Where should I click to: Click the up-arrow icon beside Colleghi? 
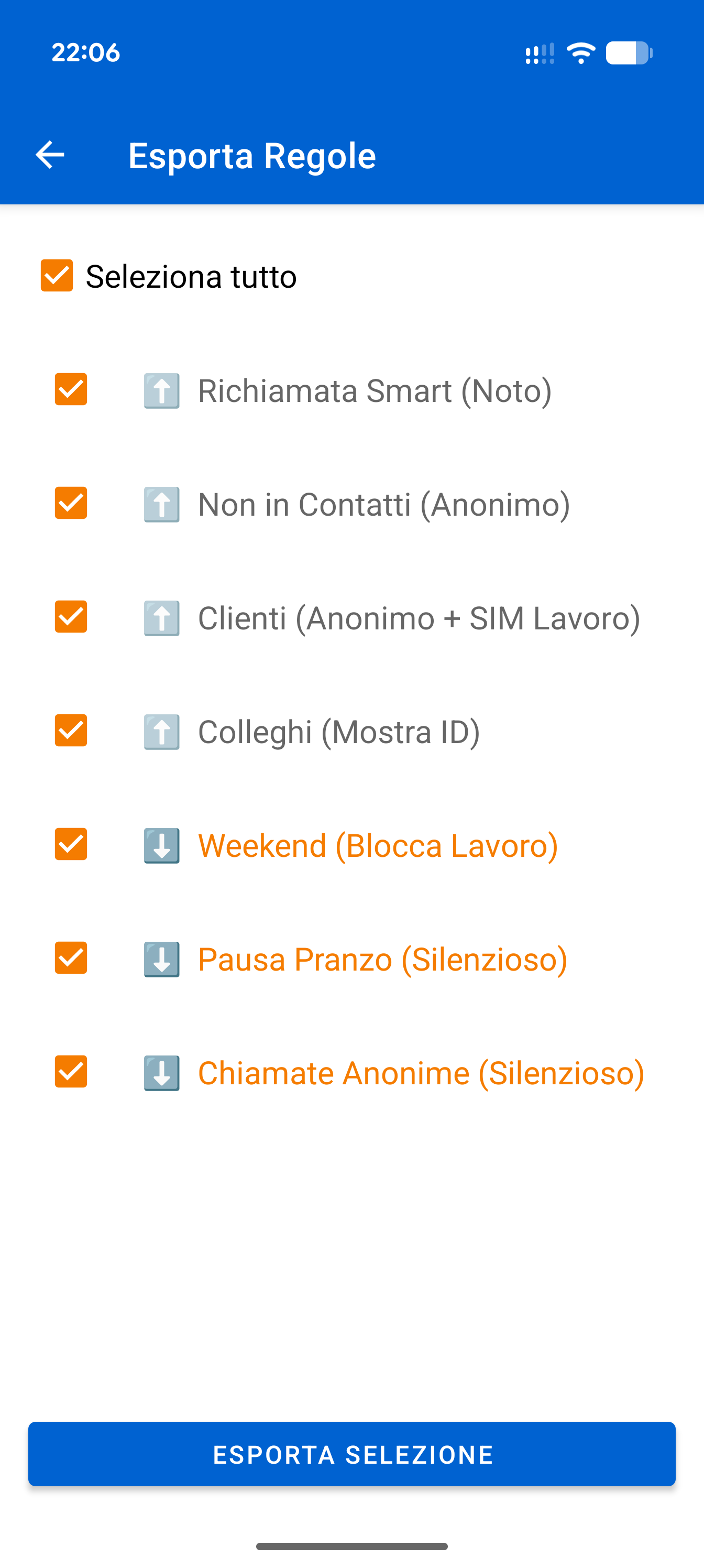pos(161,732)
